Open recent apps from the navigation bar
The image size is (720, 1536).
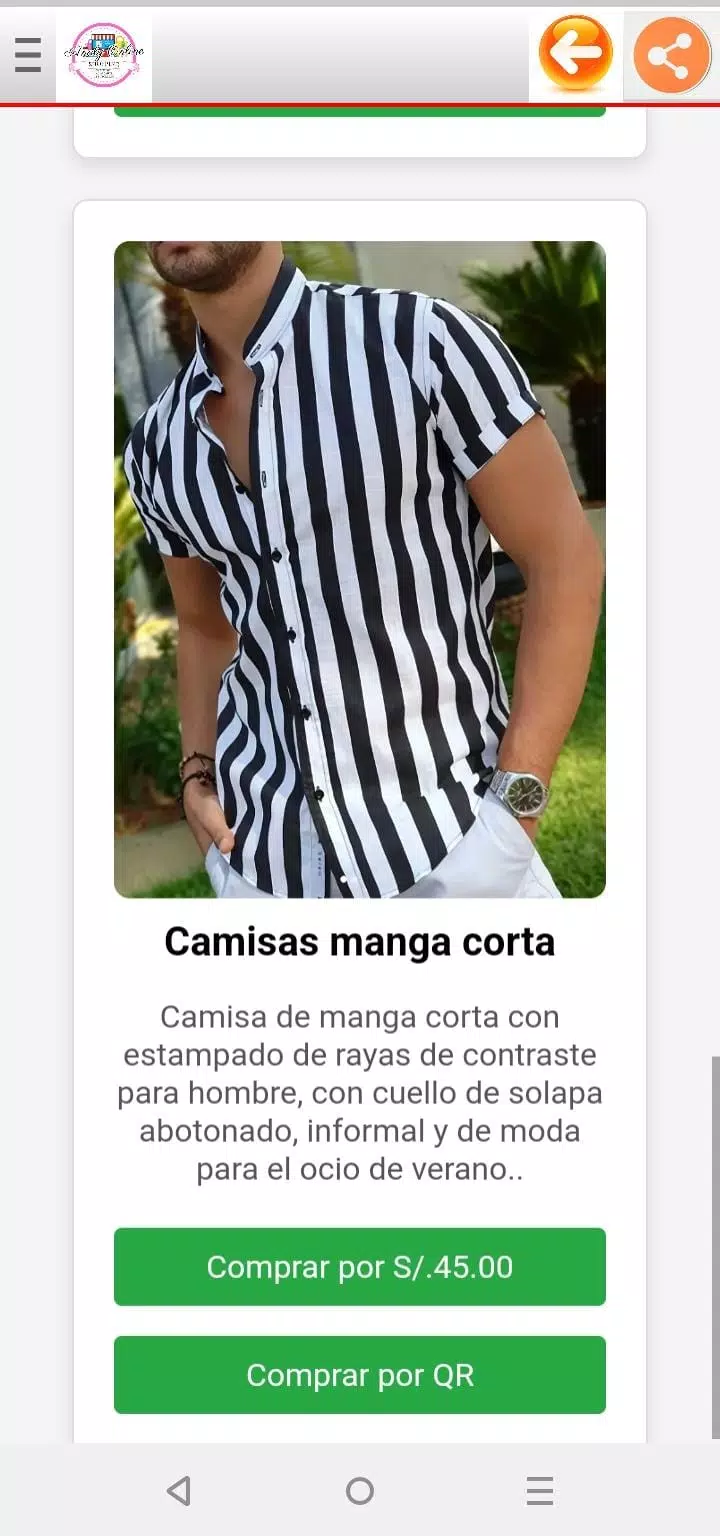pos(540,1491)
